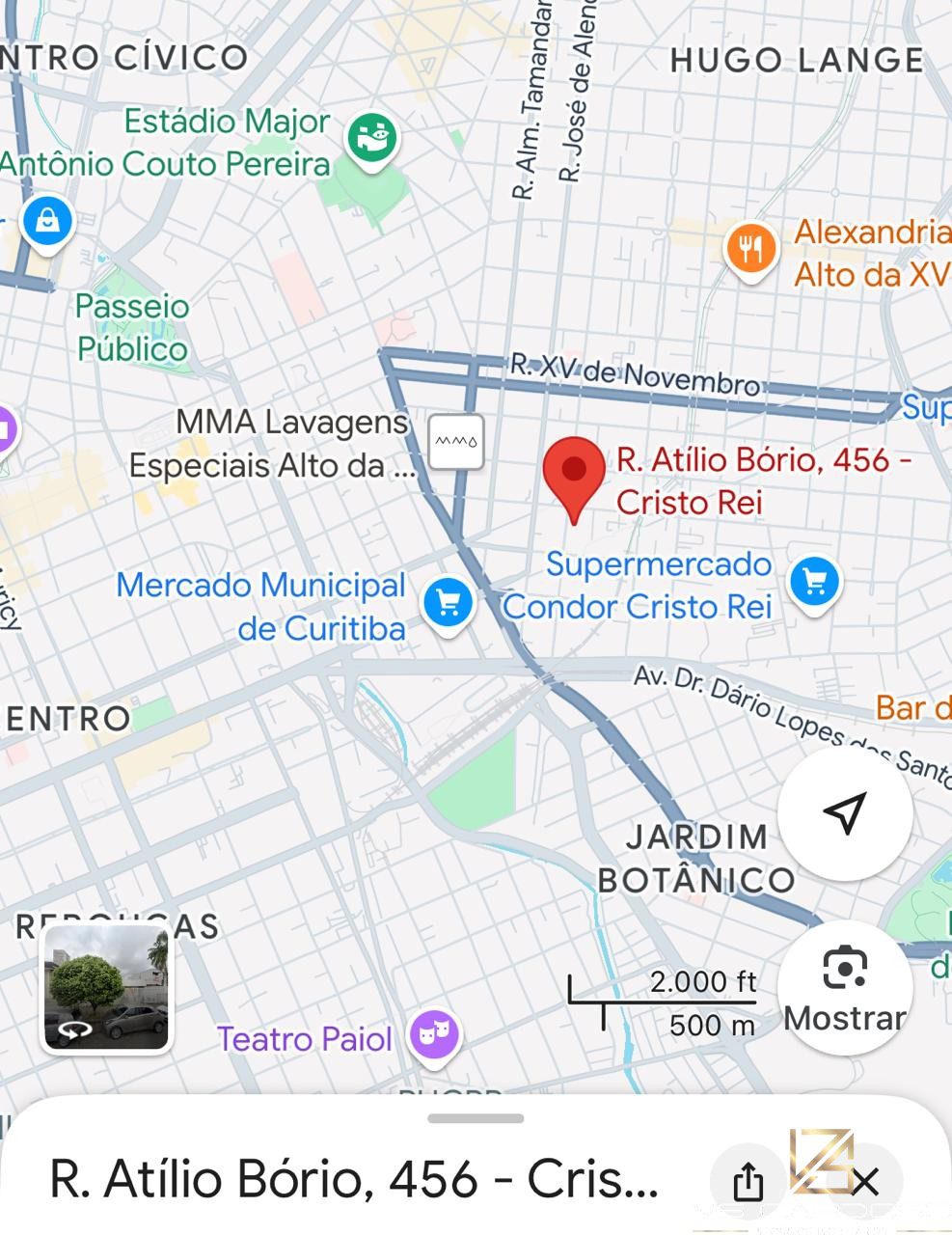
Task: Open MMA Lavagens Especiais marker
Action: coord(455,443)
